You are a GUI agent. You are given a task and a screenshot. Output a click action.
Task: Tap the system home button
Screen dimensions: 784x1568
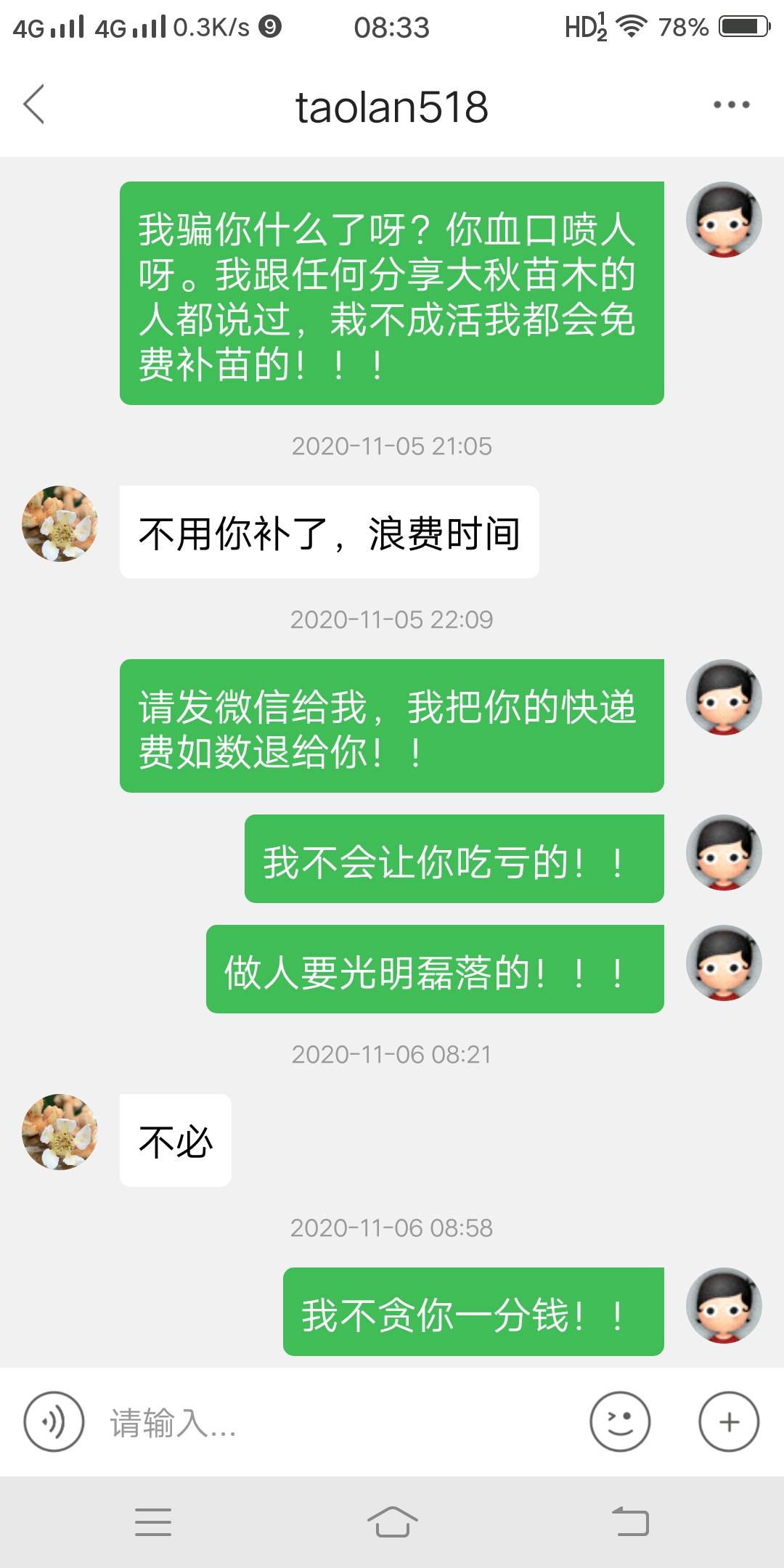tap(392, 1522)
